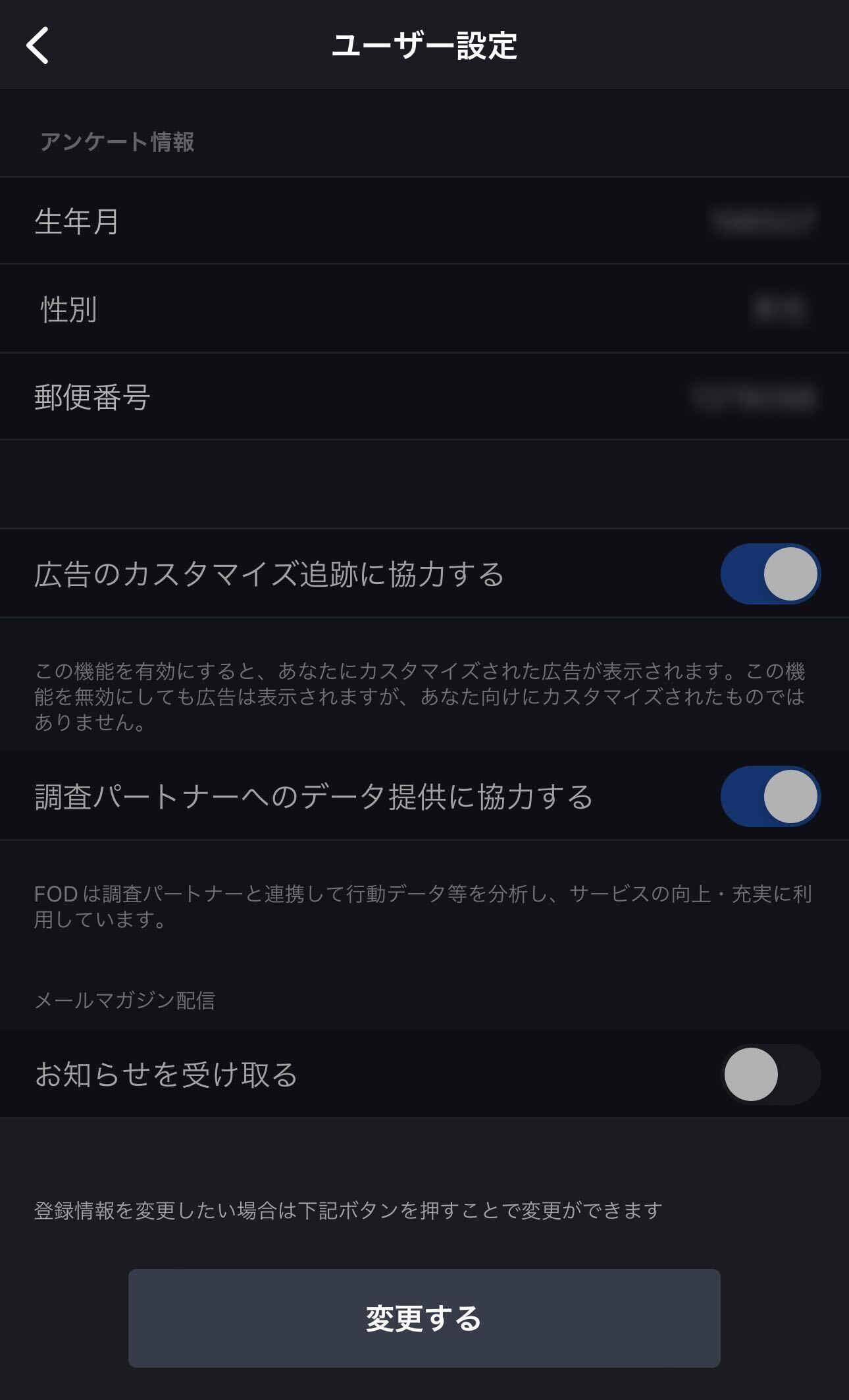Screen dimensions: 849x1400
Task: Turn off 調査パートナーへのデータ提供 switch
Action: 770,796
